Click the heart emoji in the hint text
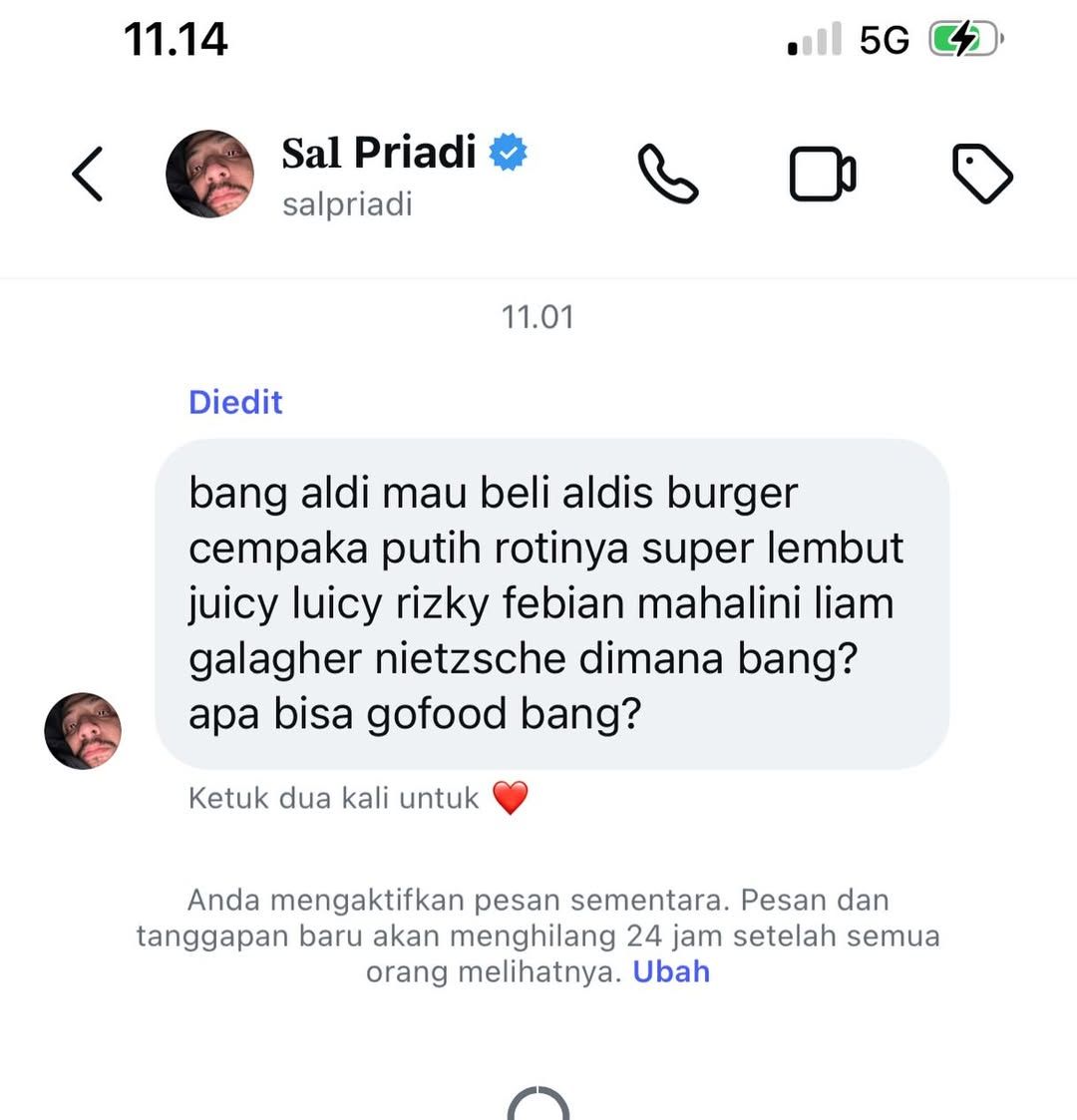 (x=514, y=797)
